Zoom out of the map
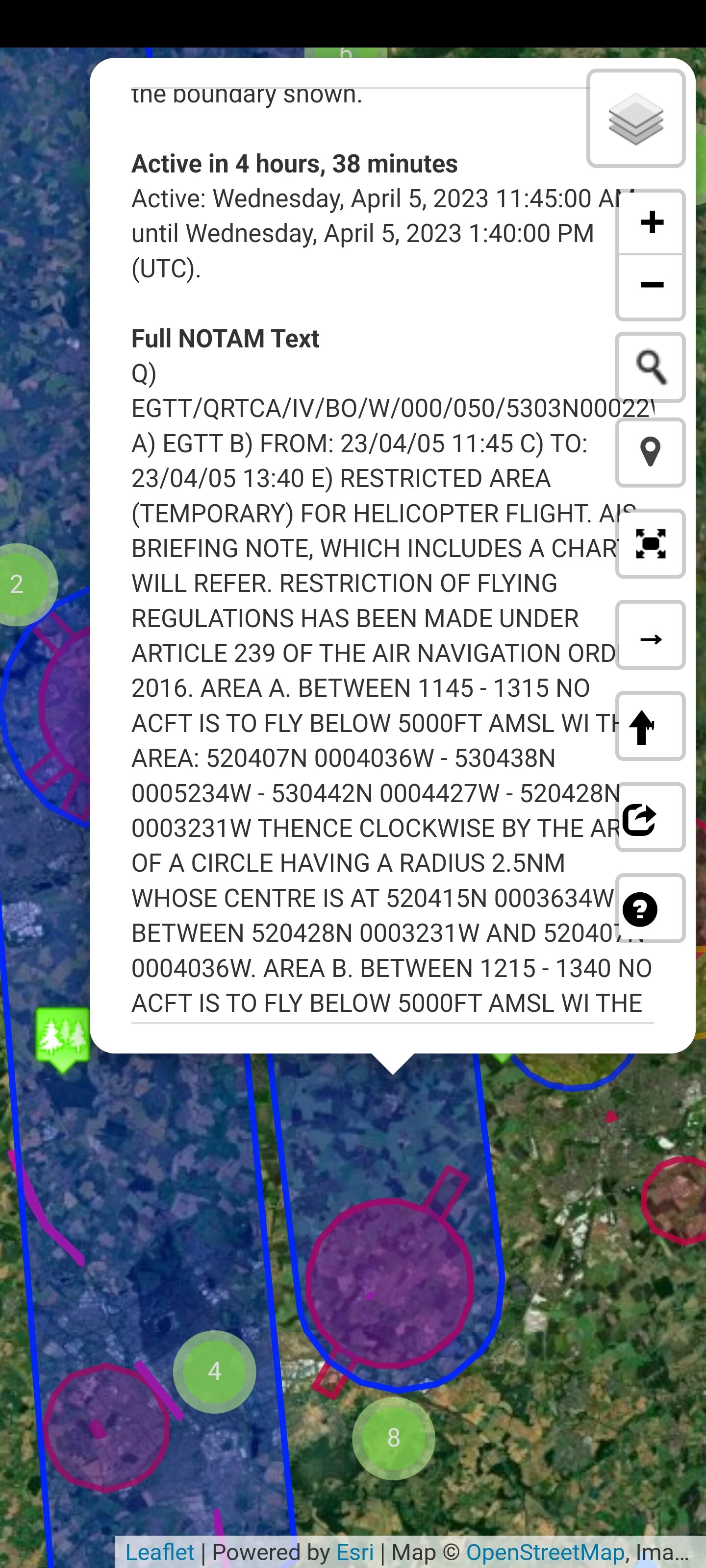Image resolution: width=706 pixels, height=1568 pixels. [651, 286]
